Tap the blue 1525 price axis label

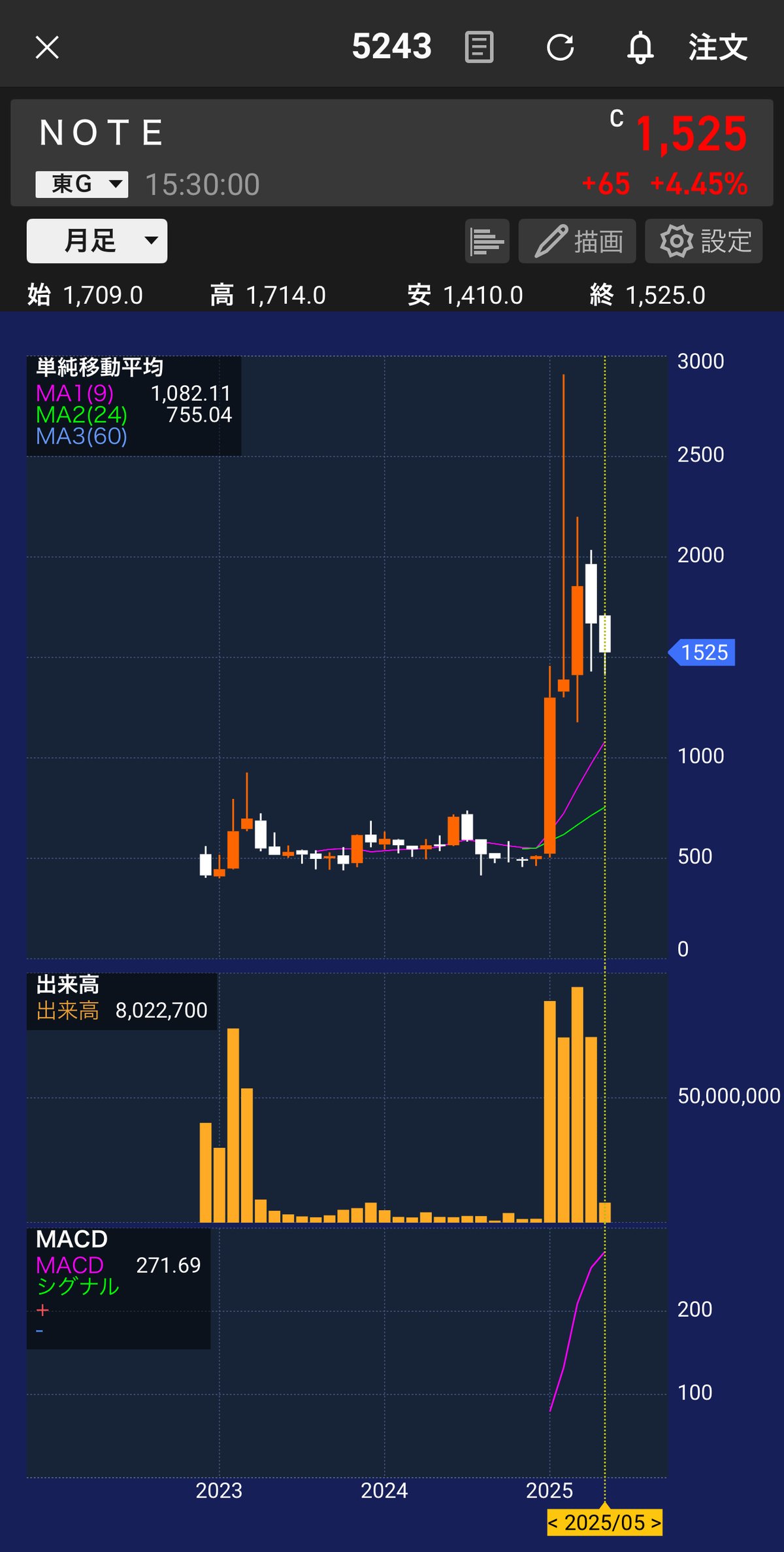pos(701,652)
